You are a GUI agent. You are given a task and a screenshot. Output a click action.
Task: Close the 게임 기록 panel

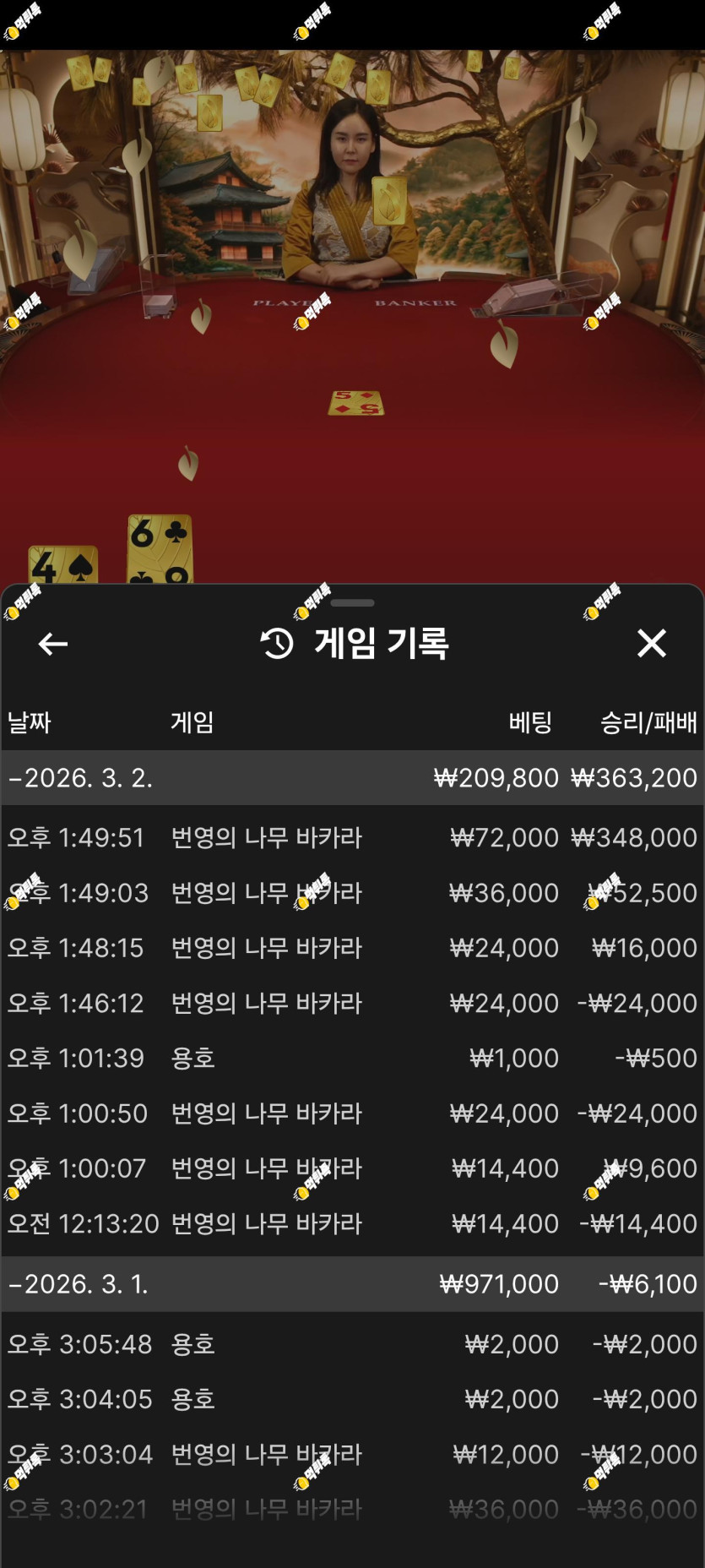coord(651,644)
